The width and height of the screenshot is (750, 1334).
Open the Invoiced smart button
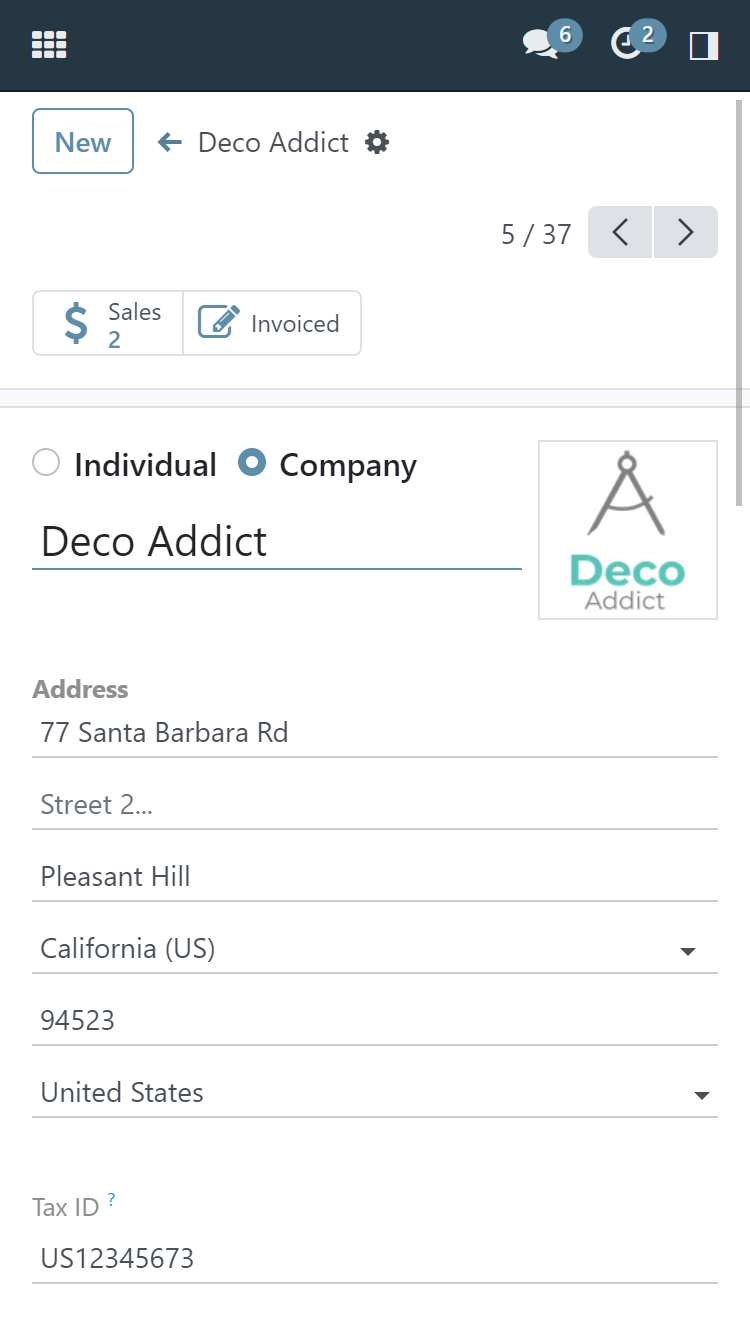(x=272, y=324)
